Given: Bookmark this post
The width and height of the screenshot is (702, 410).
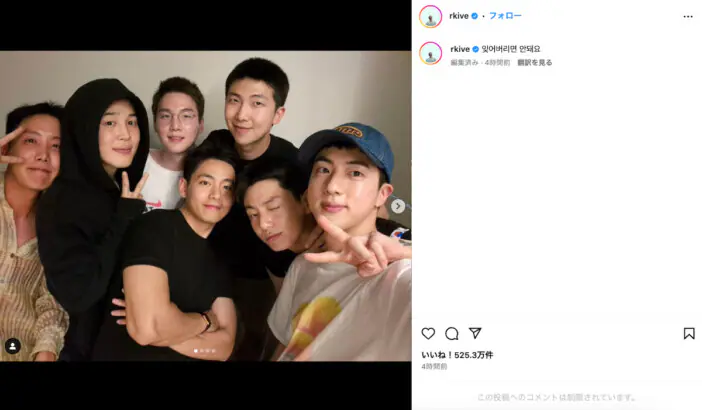Looking at the screenshot, I should click(x=688, y=333).
